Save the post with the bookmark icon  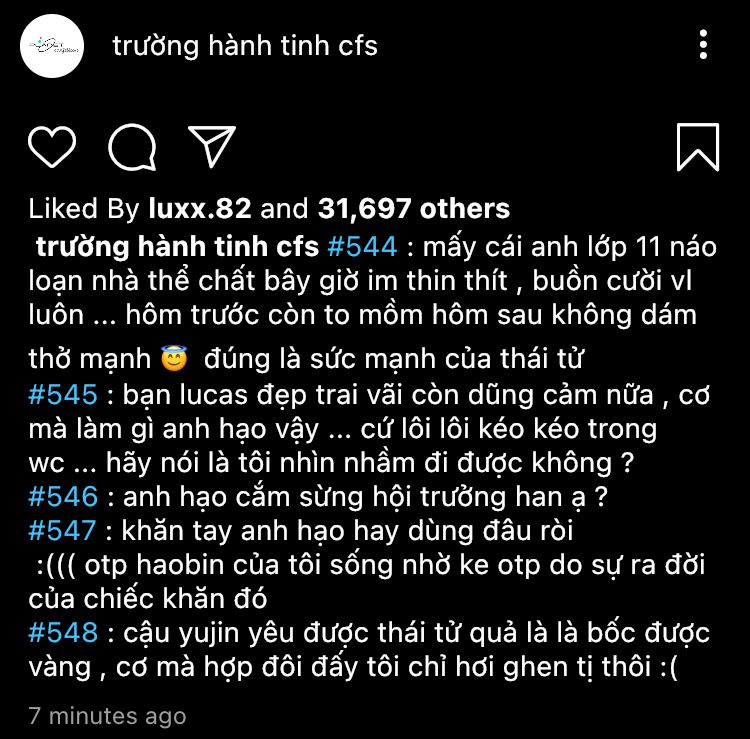[x=698, y=147]
